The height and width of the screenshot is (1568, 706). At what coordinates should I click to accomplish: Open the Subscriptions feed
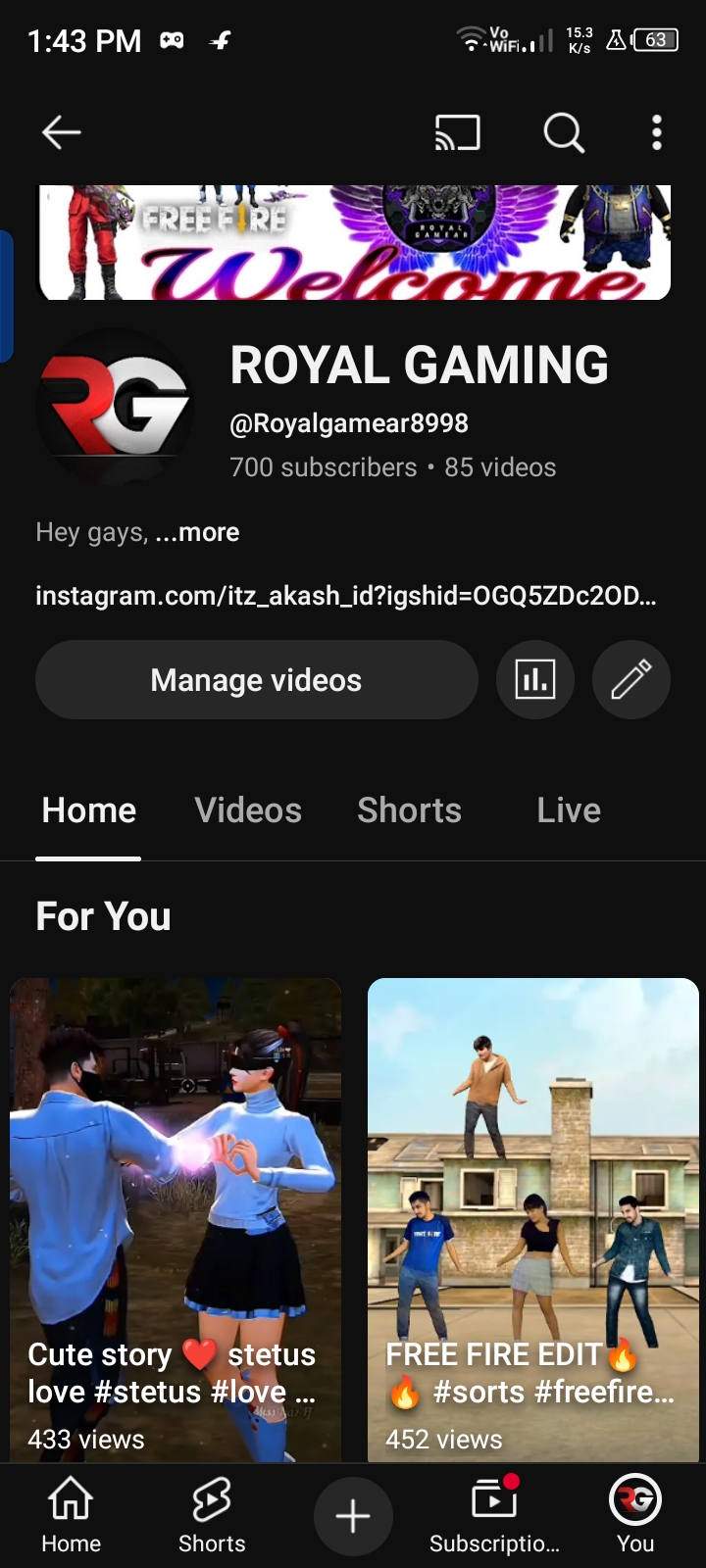(494, 1516)
